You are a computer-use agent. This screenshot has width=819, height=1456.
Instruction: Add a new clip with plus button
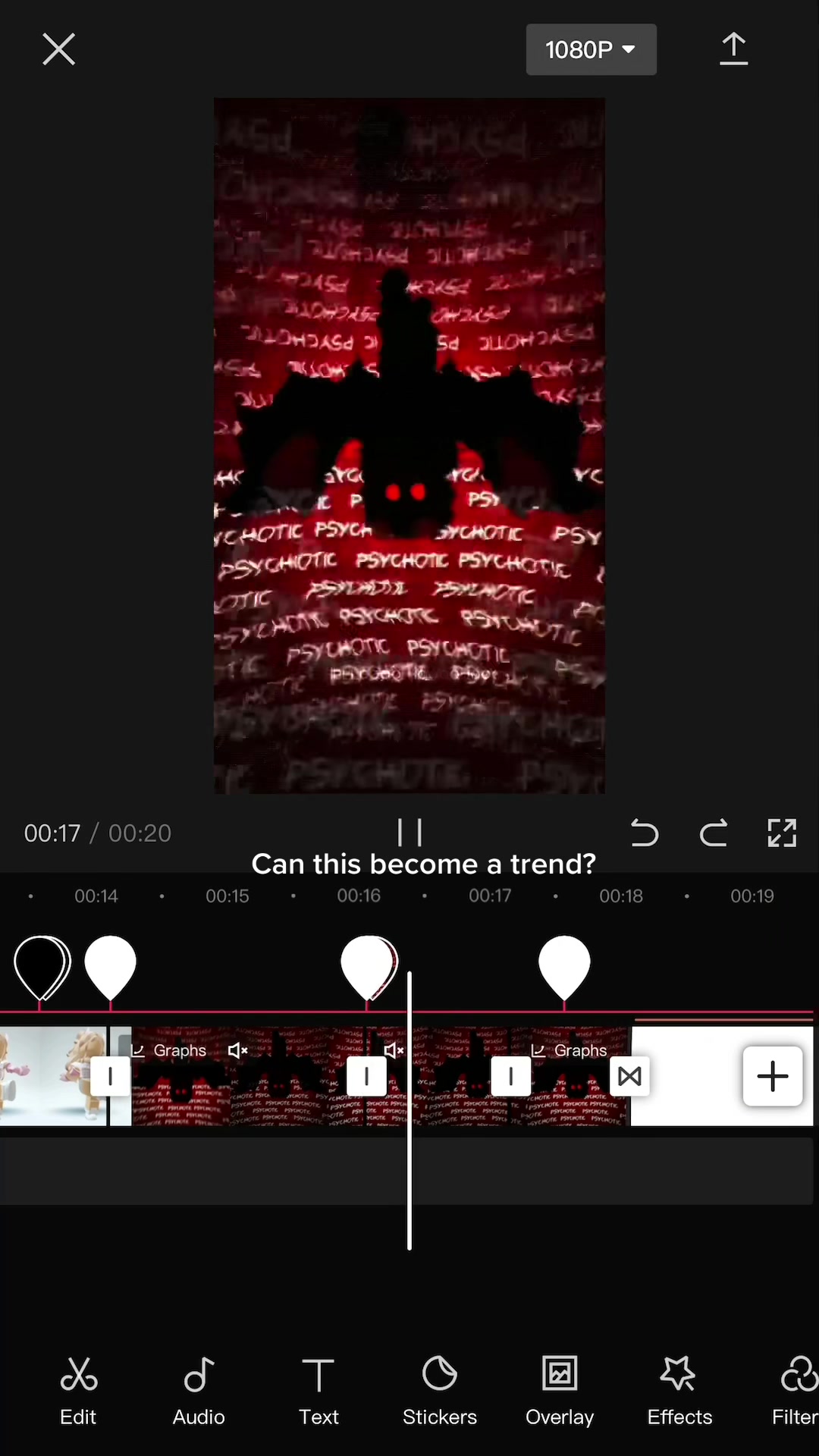point(772,1076)
